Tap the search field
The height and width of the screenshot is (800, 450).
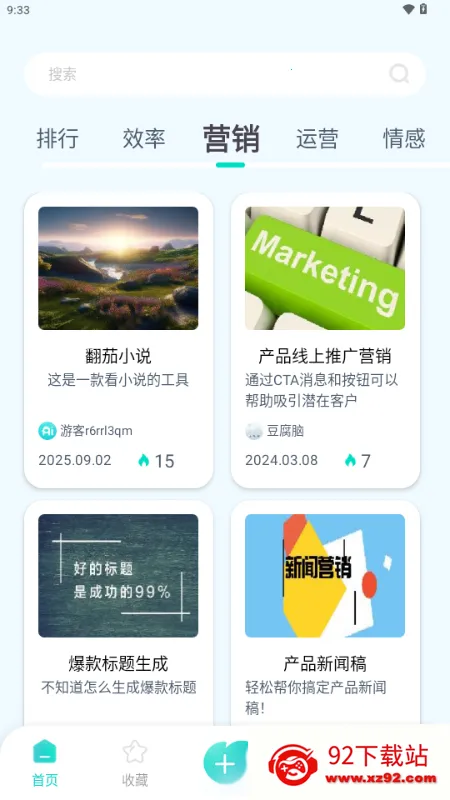coord(224,74)
